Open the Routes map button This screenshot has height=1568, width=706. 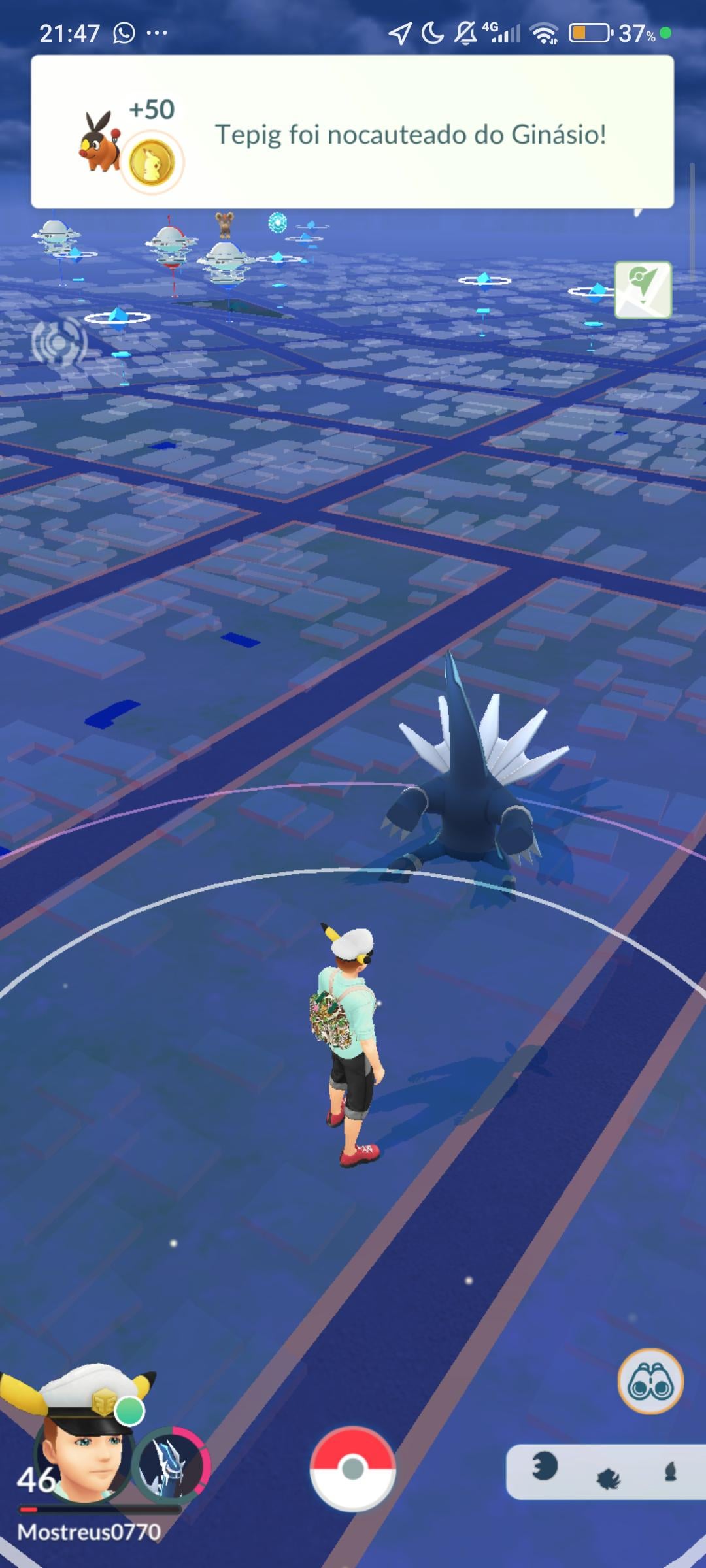[x=643, y=289]
